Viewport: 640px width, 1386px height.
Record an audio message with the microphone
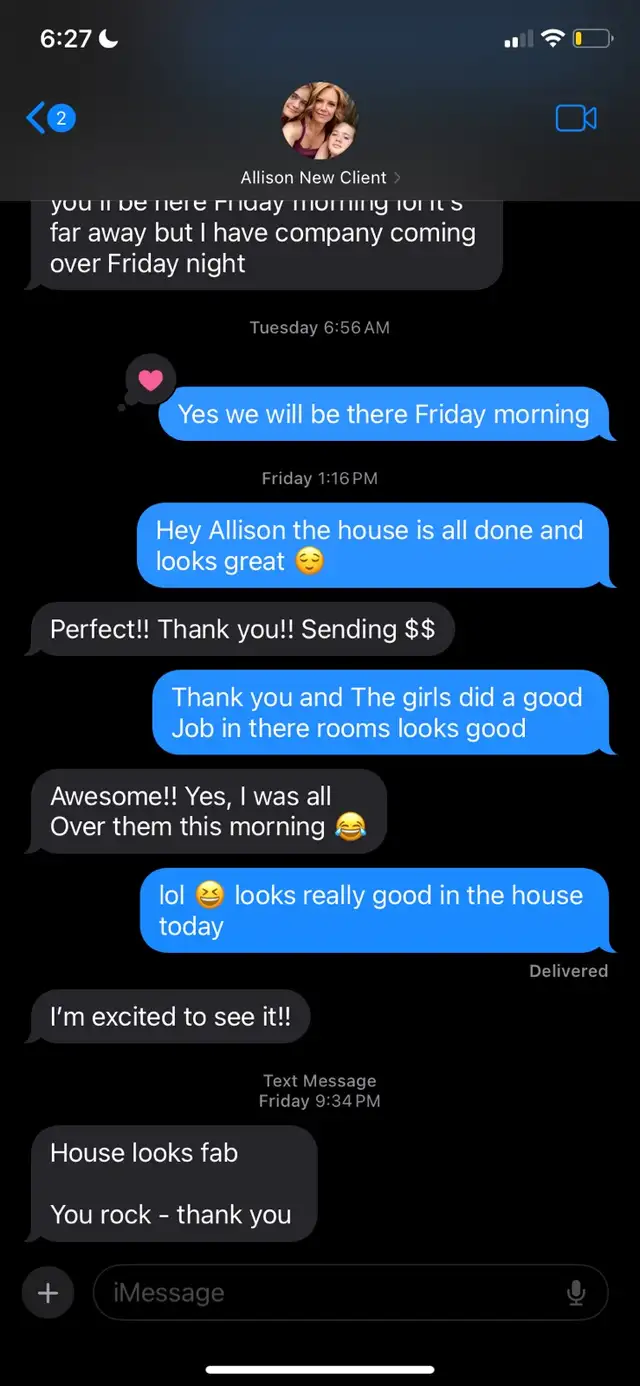pos(576,1293)
